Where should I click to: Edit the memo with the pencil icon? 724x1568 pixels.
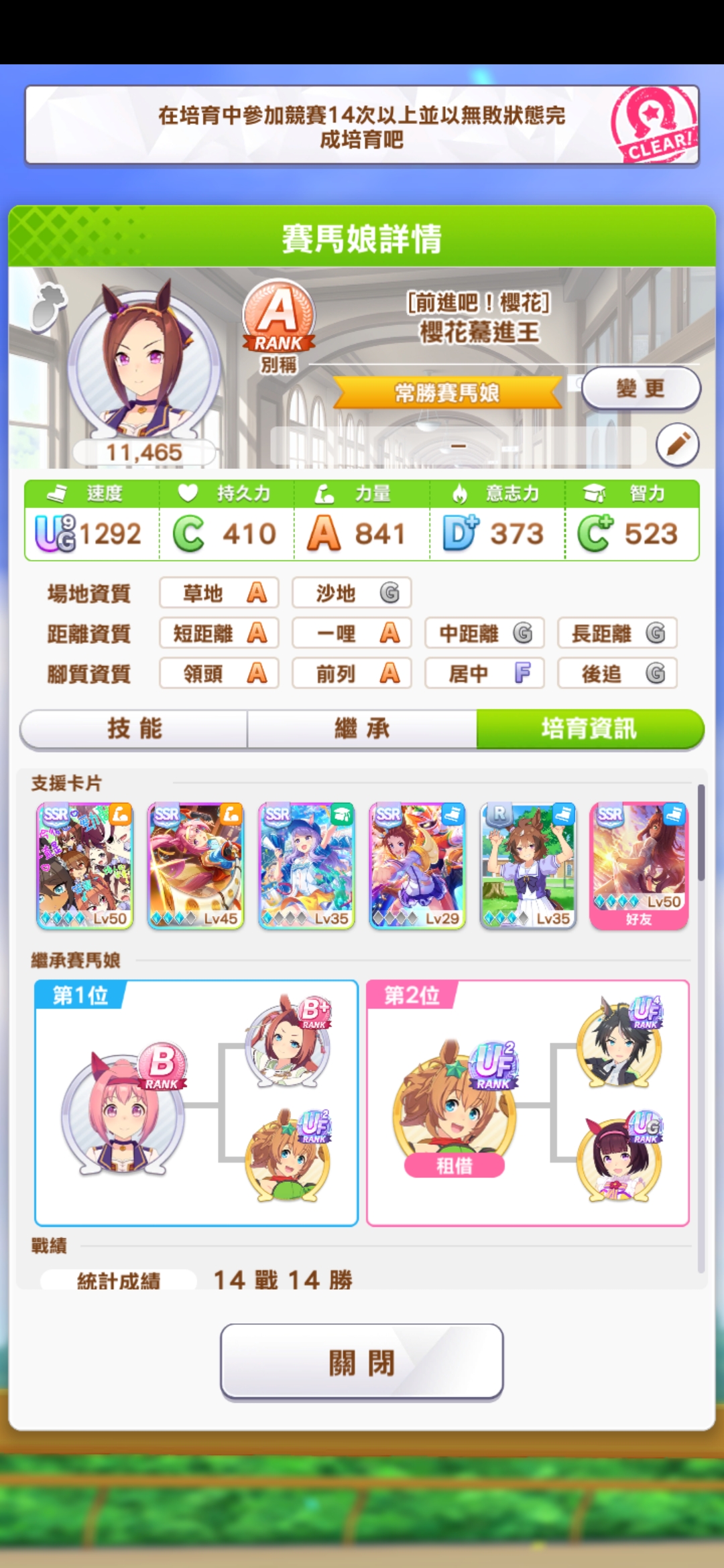(677, 444)
